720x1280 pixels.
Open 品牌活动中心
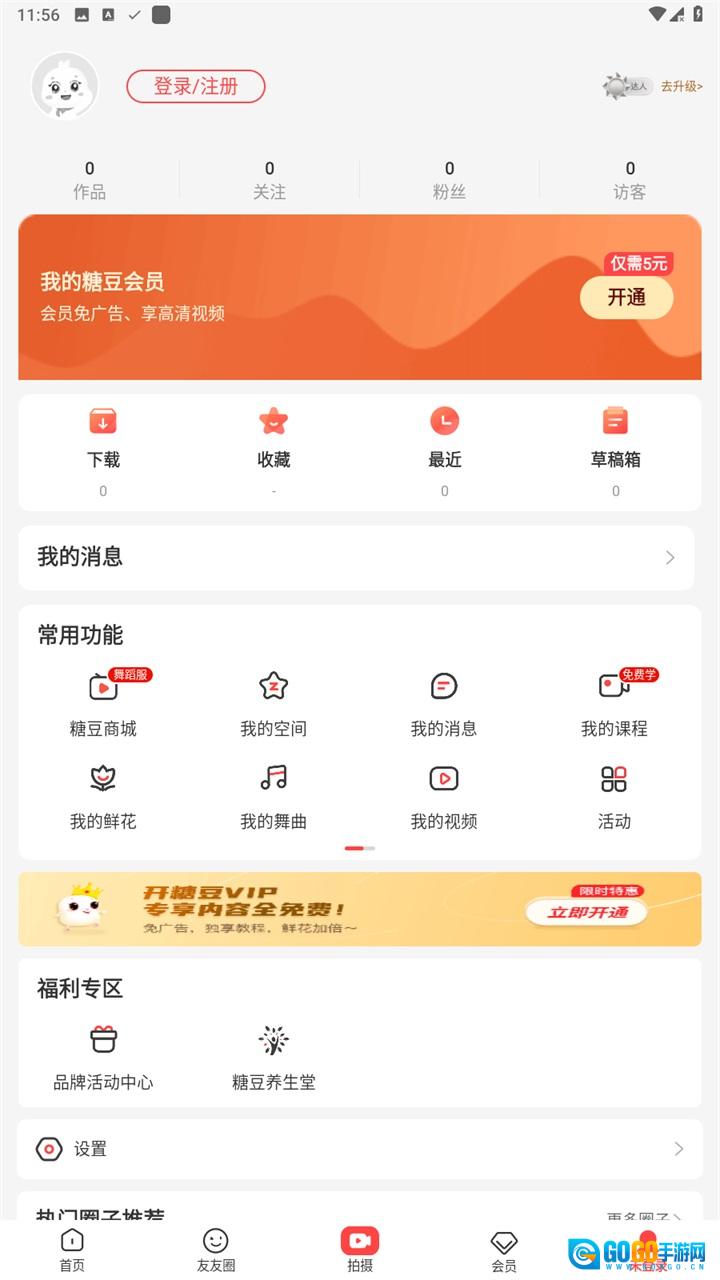point(103,1056)
